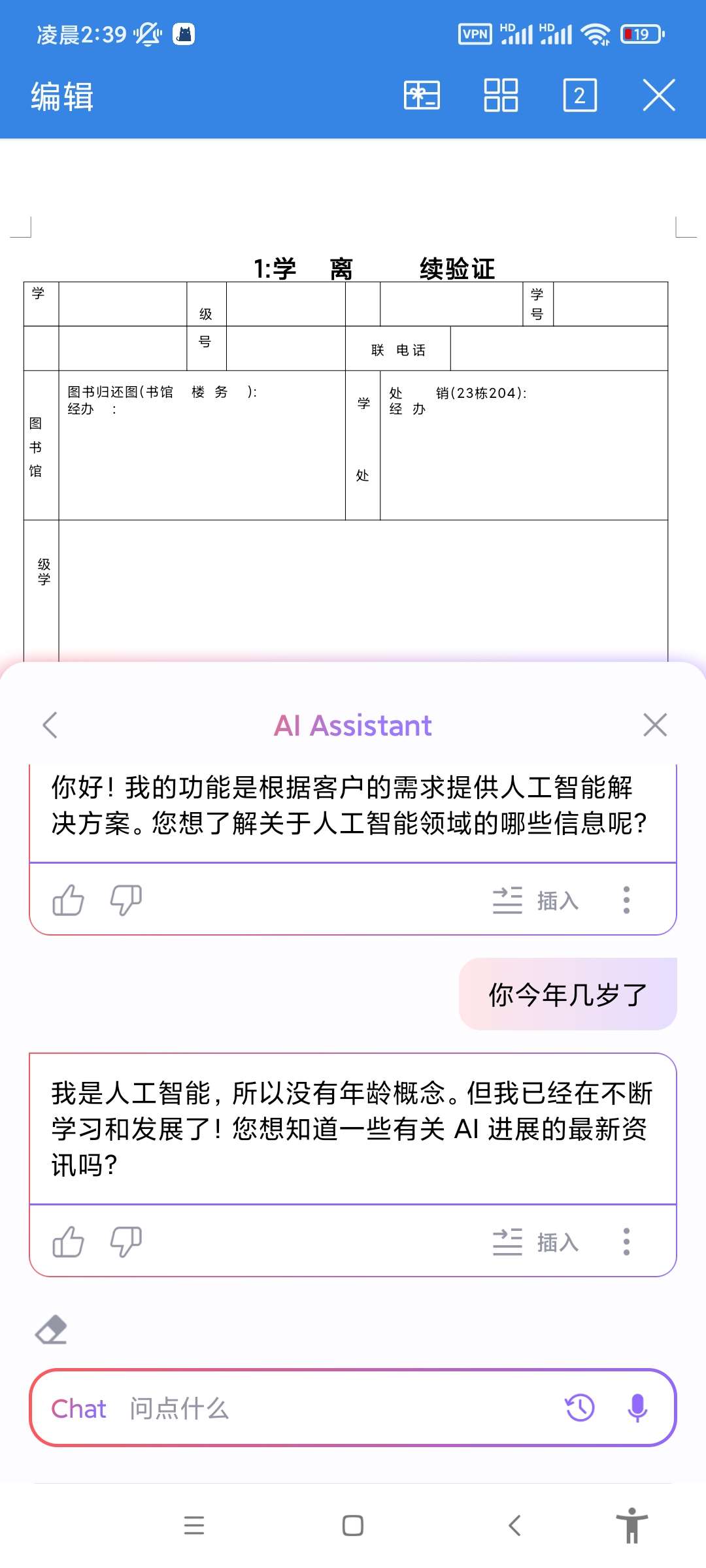706x1568 pixels.
Task: Open chat history clock icon
Action: [580, 1408]
